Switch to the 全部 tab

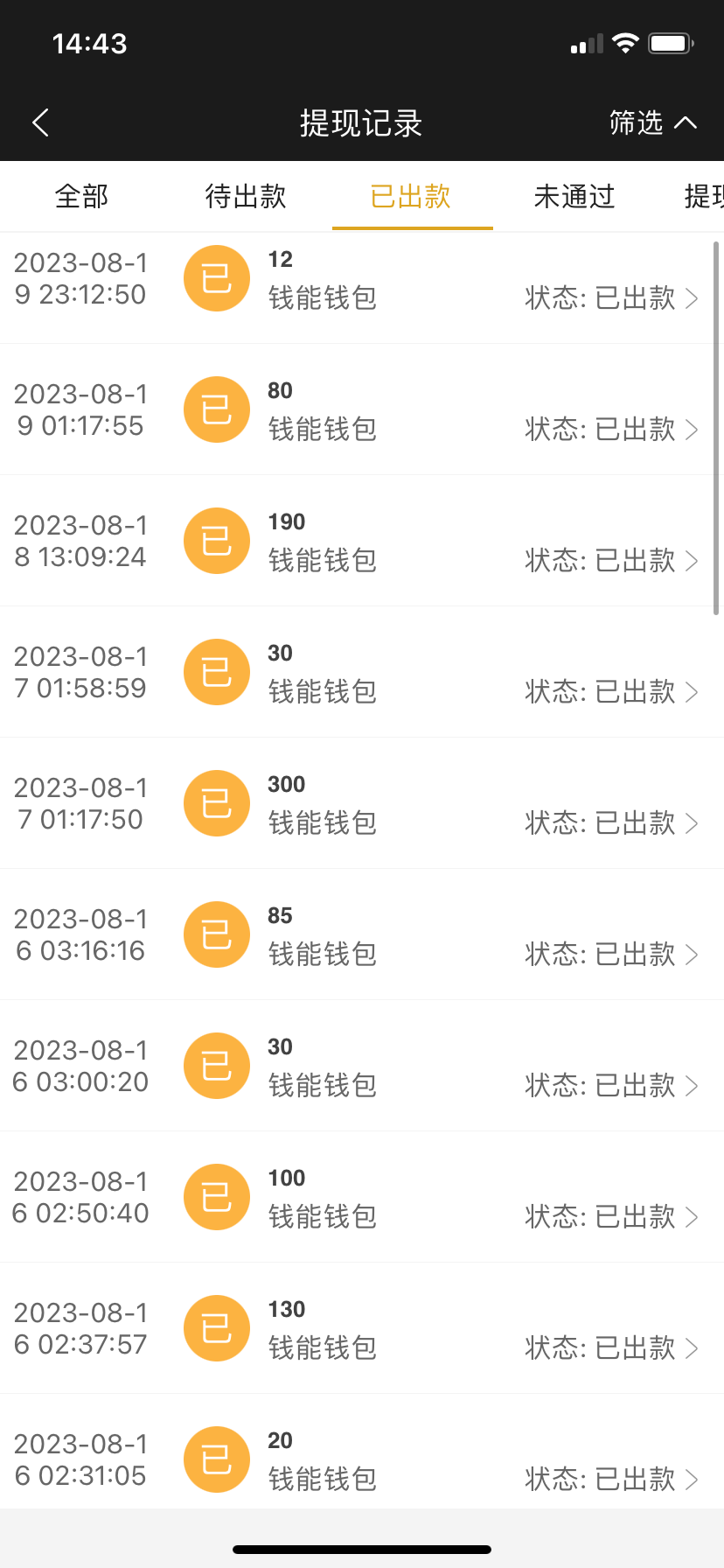(x=81, y=197)
